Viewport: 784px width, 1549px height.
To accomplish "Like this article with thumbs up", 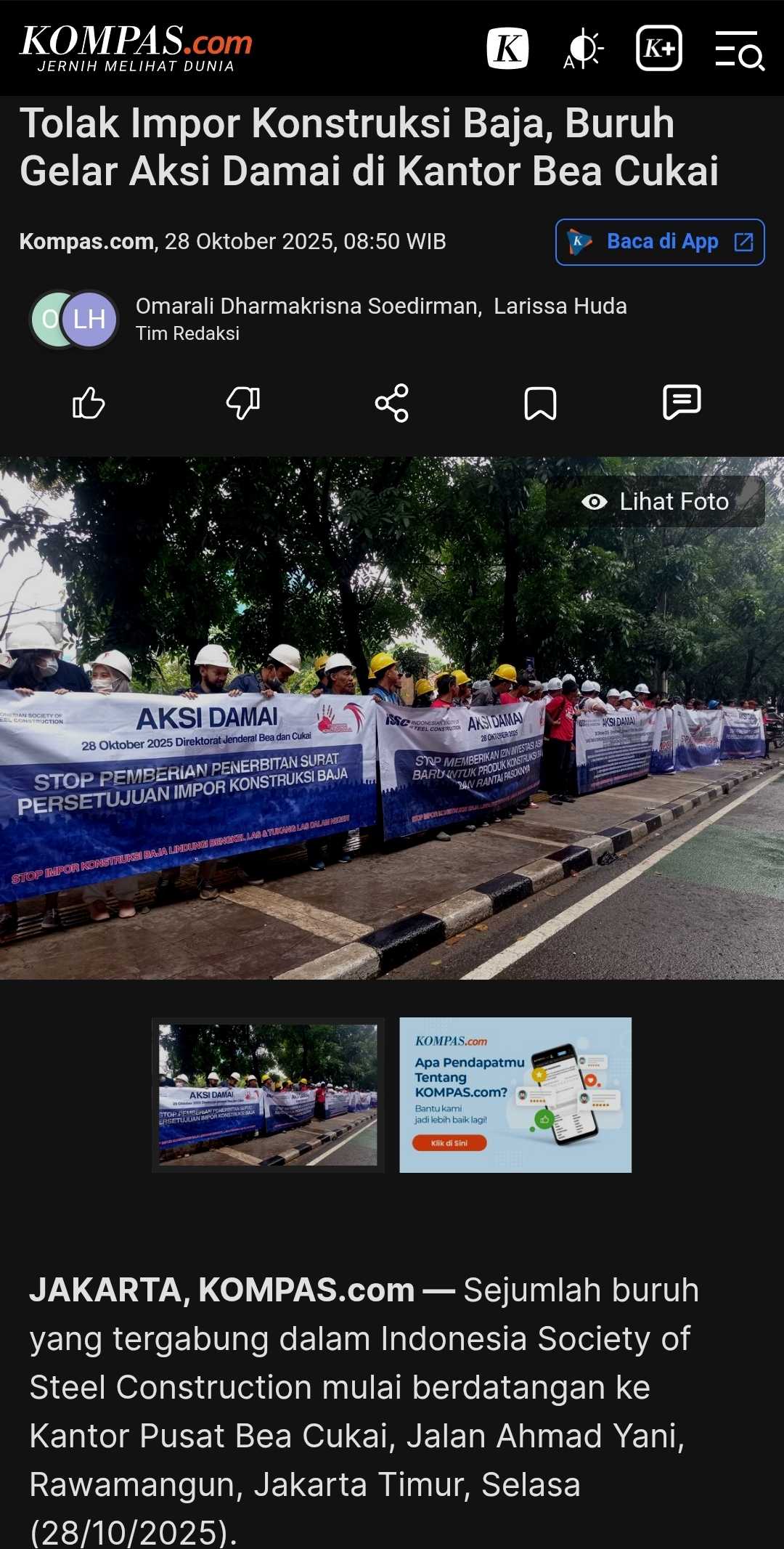I will (89, 403).
